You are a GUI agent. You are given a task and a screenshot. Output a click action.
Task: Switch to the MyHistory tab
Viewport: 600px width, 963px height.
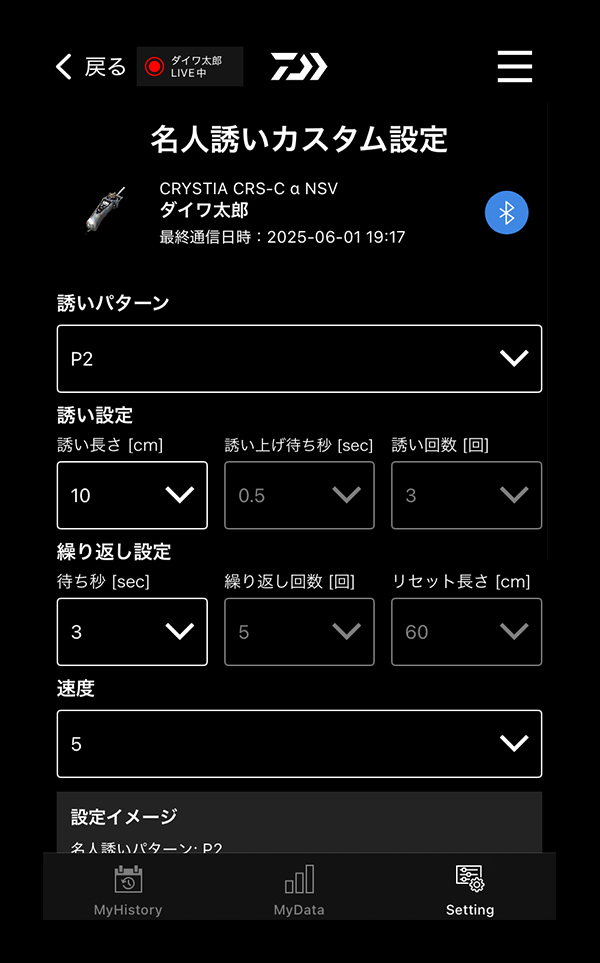128,890
